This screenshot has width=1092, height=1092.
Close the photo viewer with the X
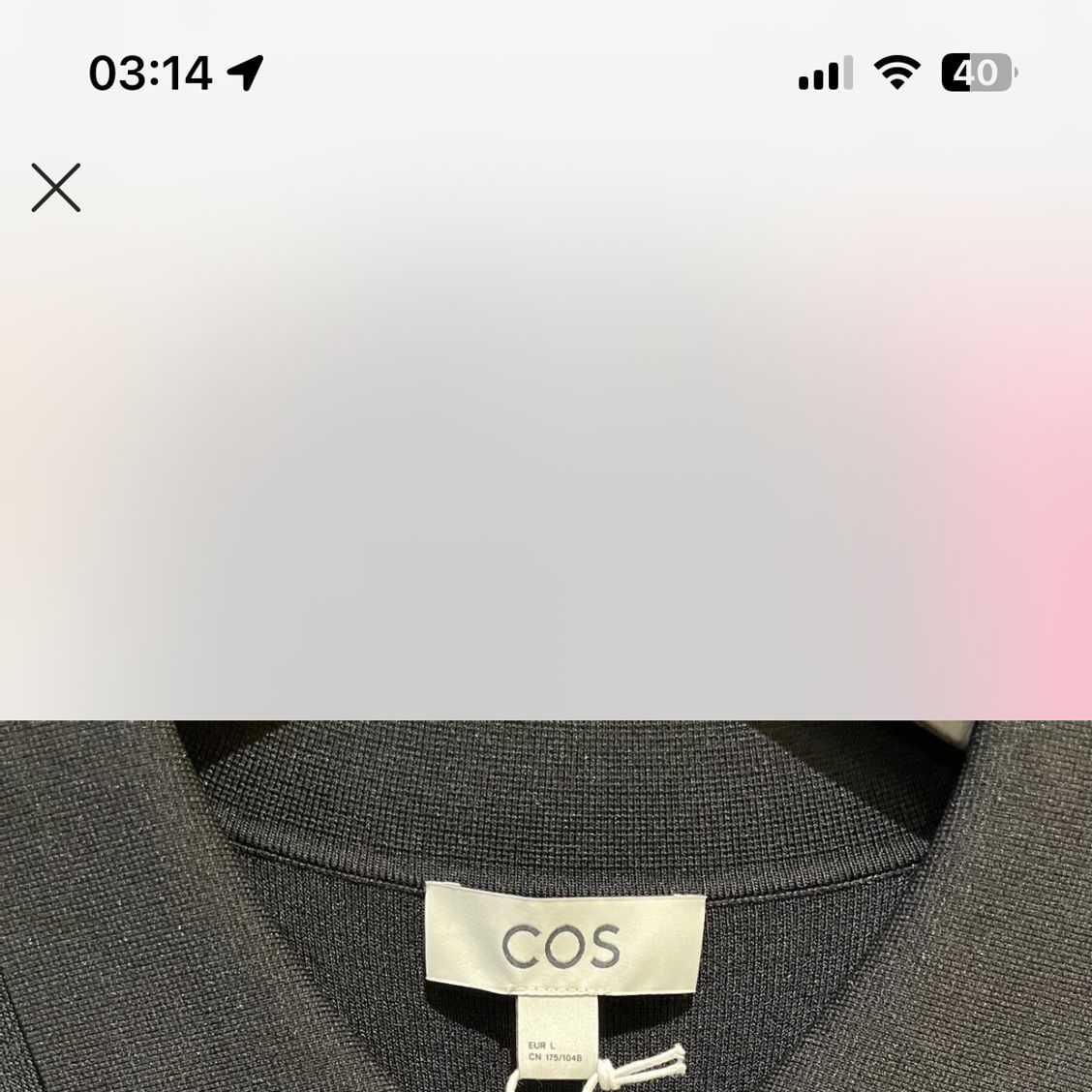[x=56, y=188]
